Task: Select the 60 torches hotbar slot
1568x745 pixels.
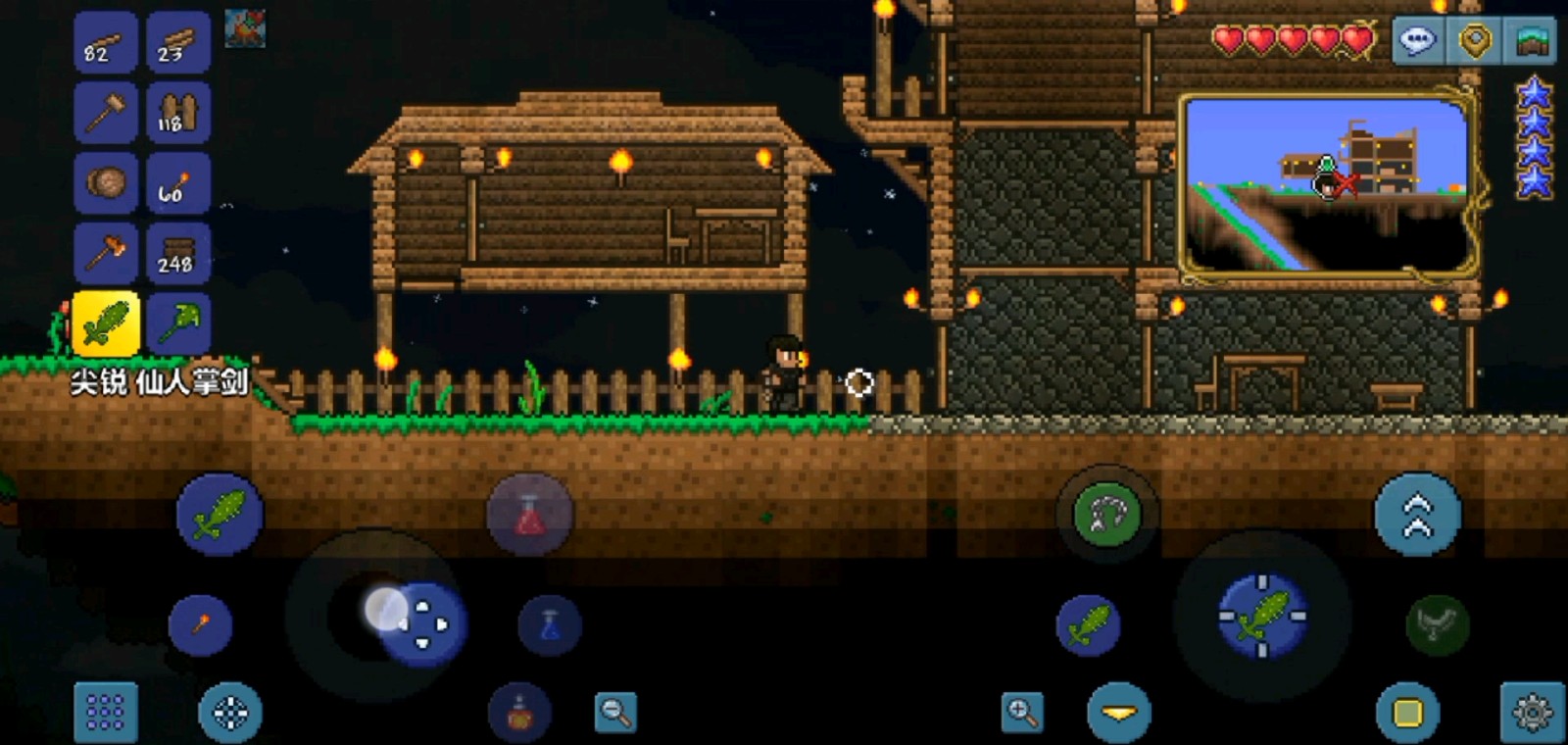Action: tap(177, 183)
